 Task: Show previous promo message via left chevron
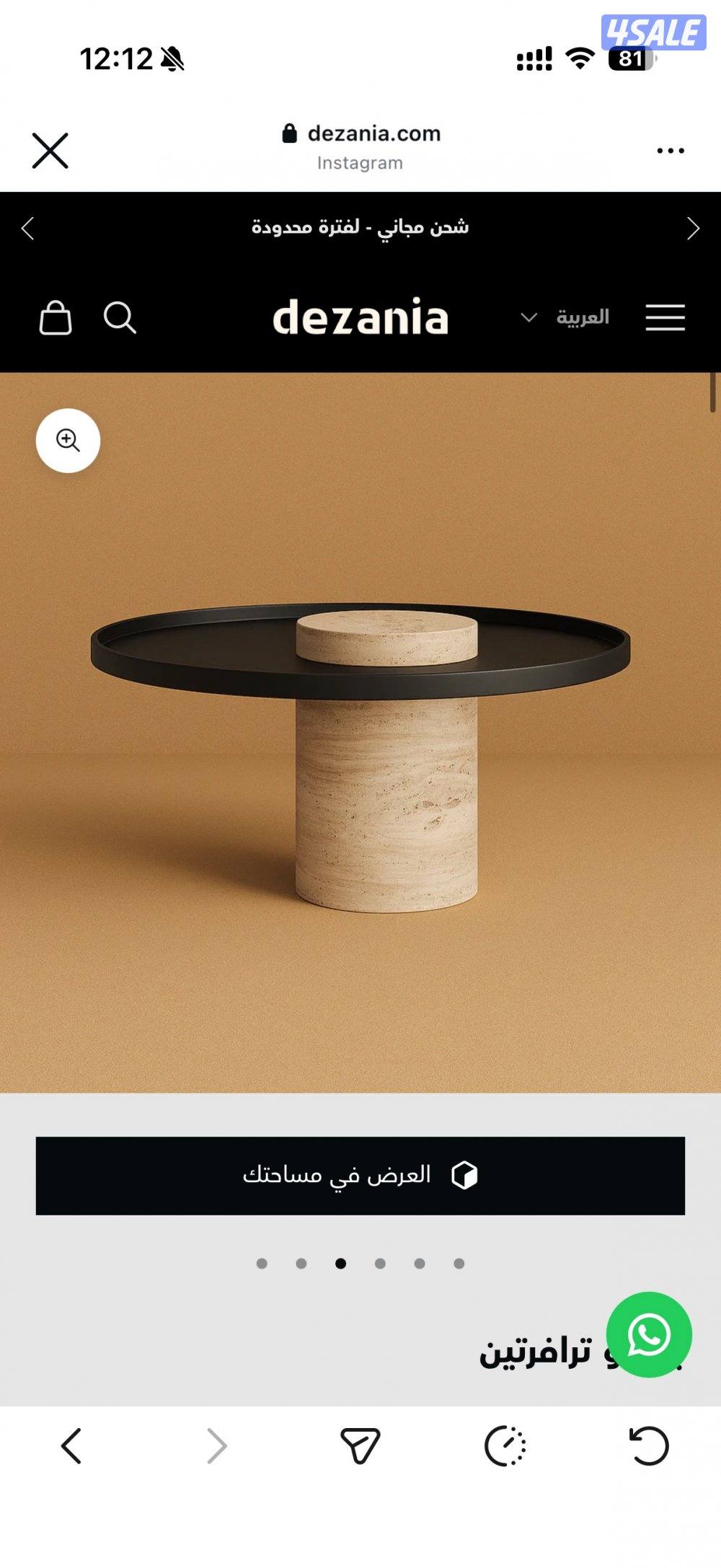(29, 227)
